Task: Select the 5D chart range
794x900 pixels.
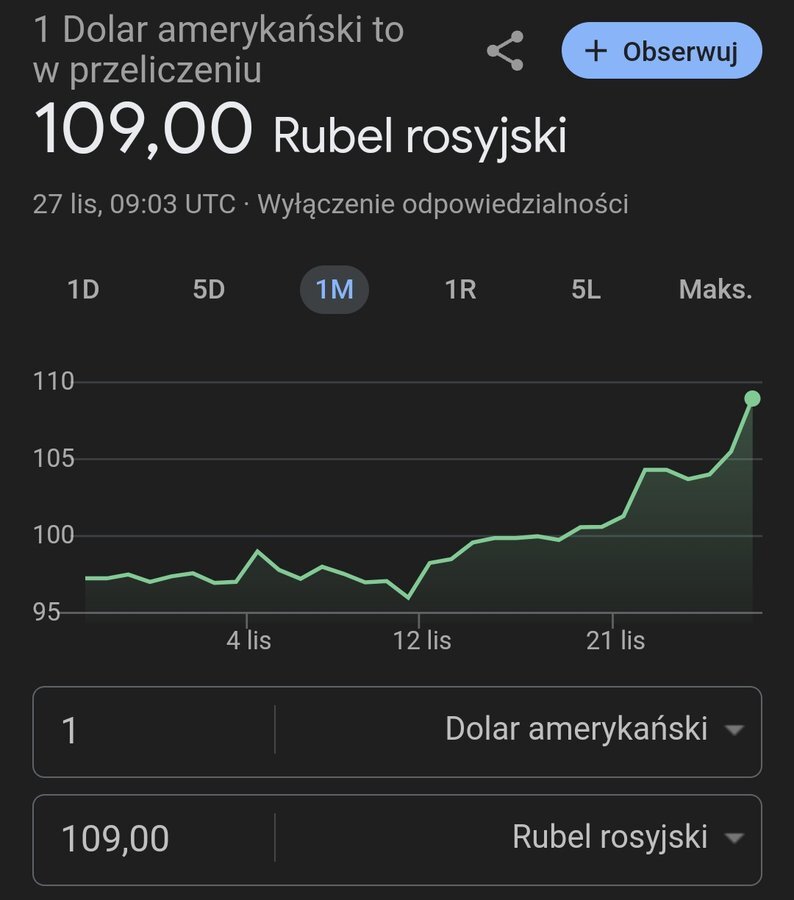Action: tap(208, 290)
